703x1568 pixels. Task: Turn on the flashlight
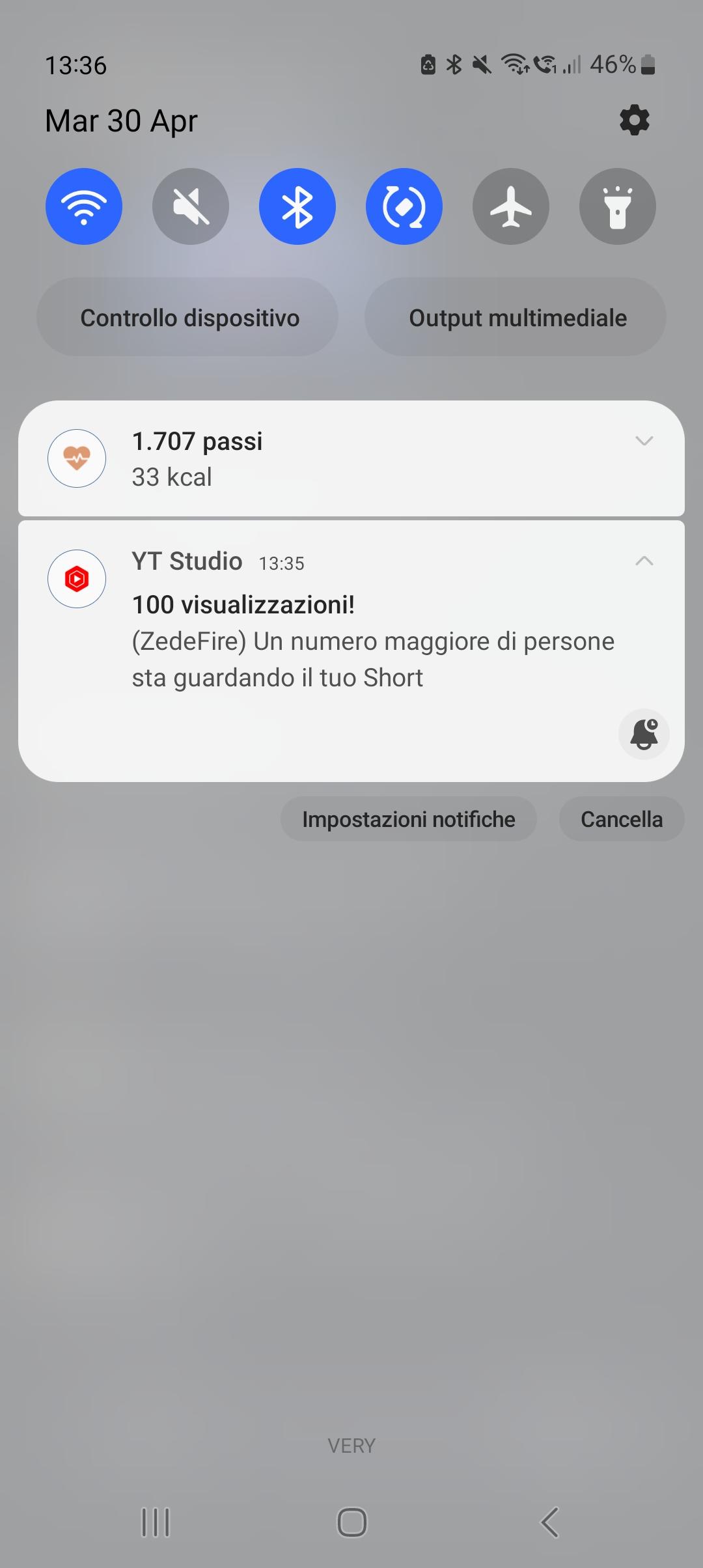click(x=617, y=206)
